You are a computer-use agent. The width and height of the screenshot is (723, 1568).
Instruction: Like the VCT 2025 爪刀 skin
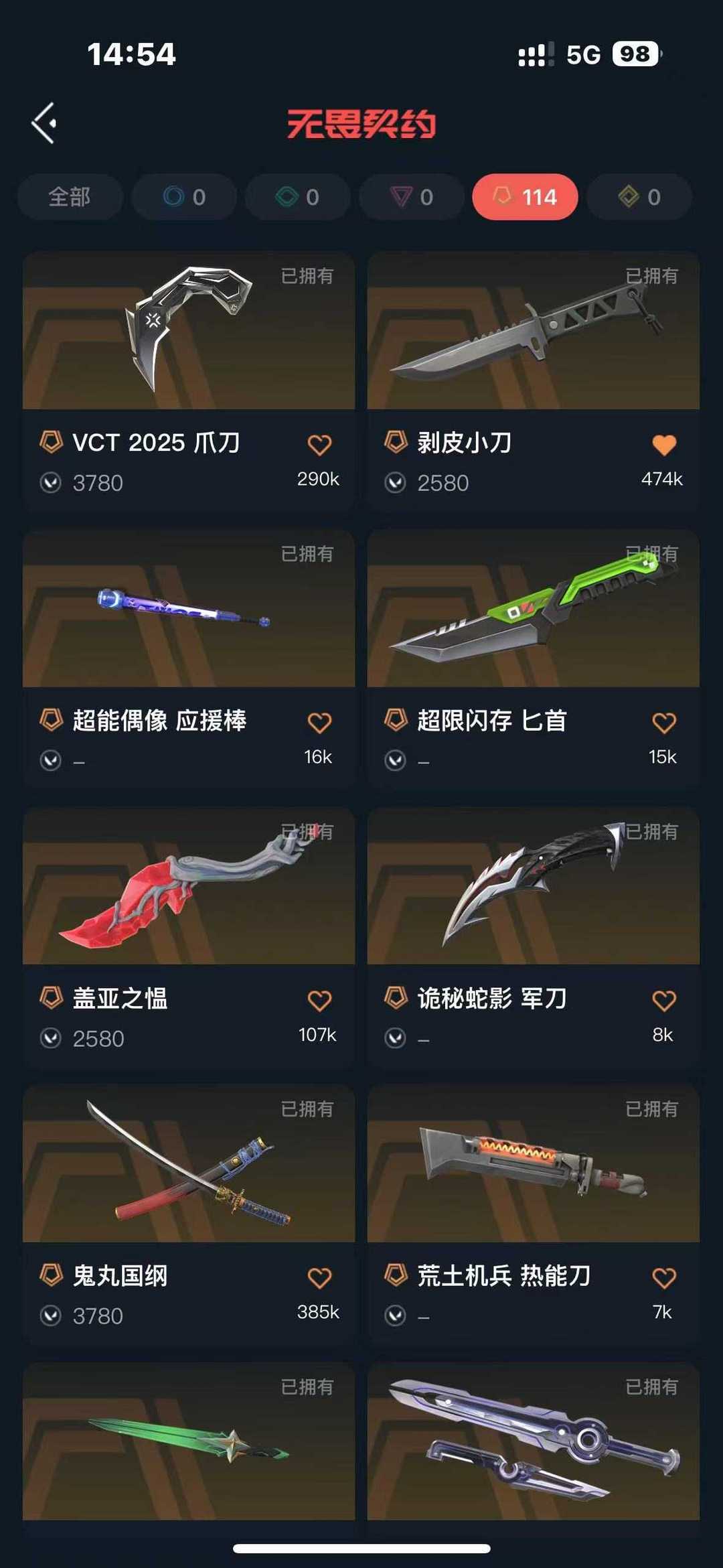[x=319, y=445]
